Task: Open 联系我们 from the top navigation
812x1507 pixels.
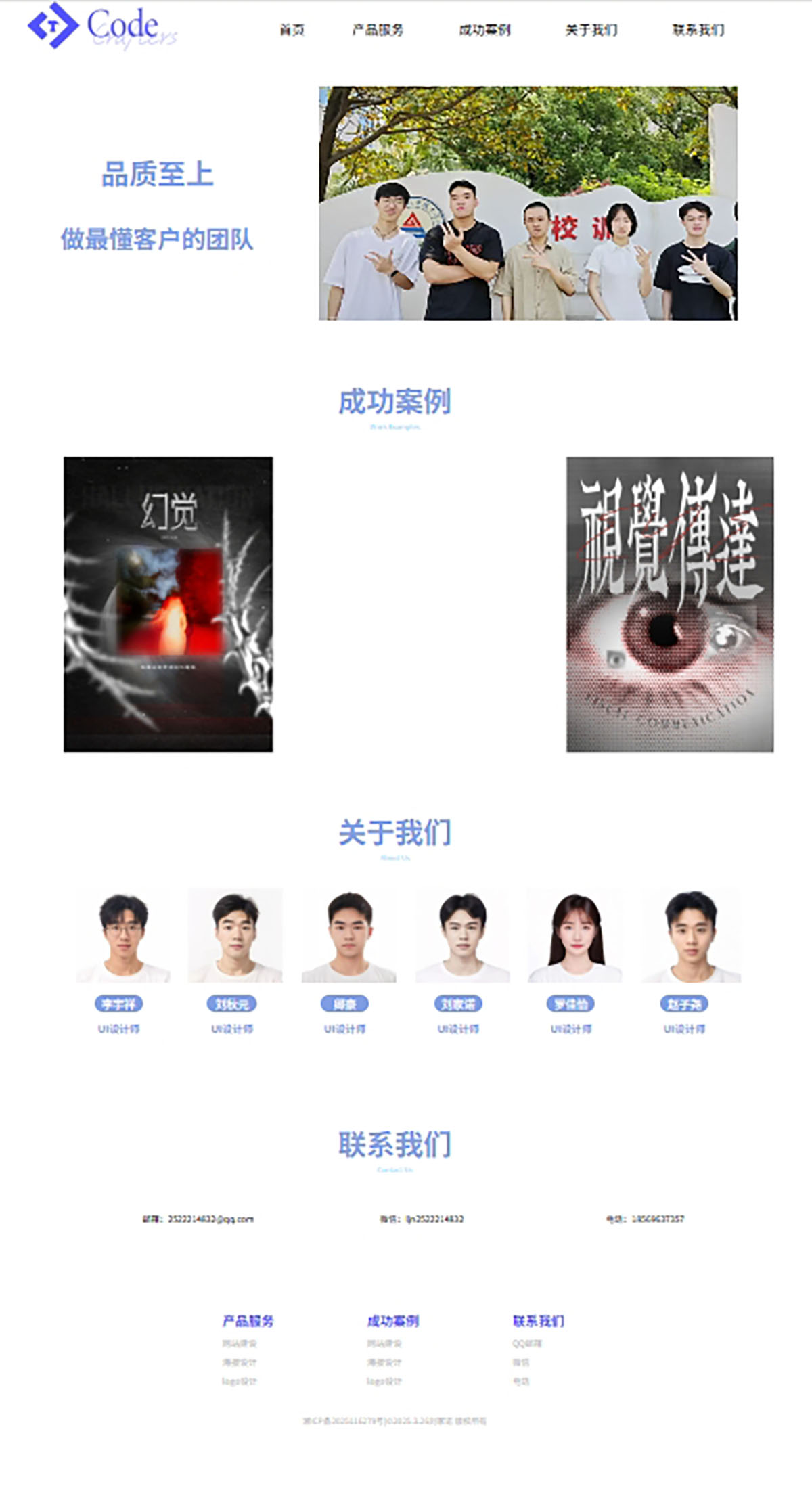Action: (x=698, y=30)
